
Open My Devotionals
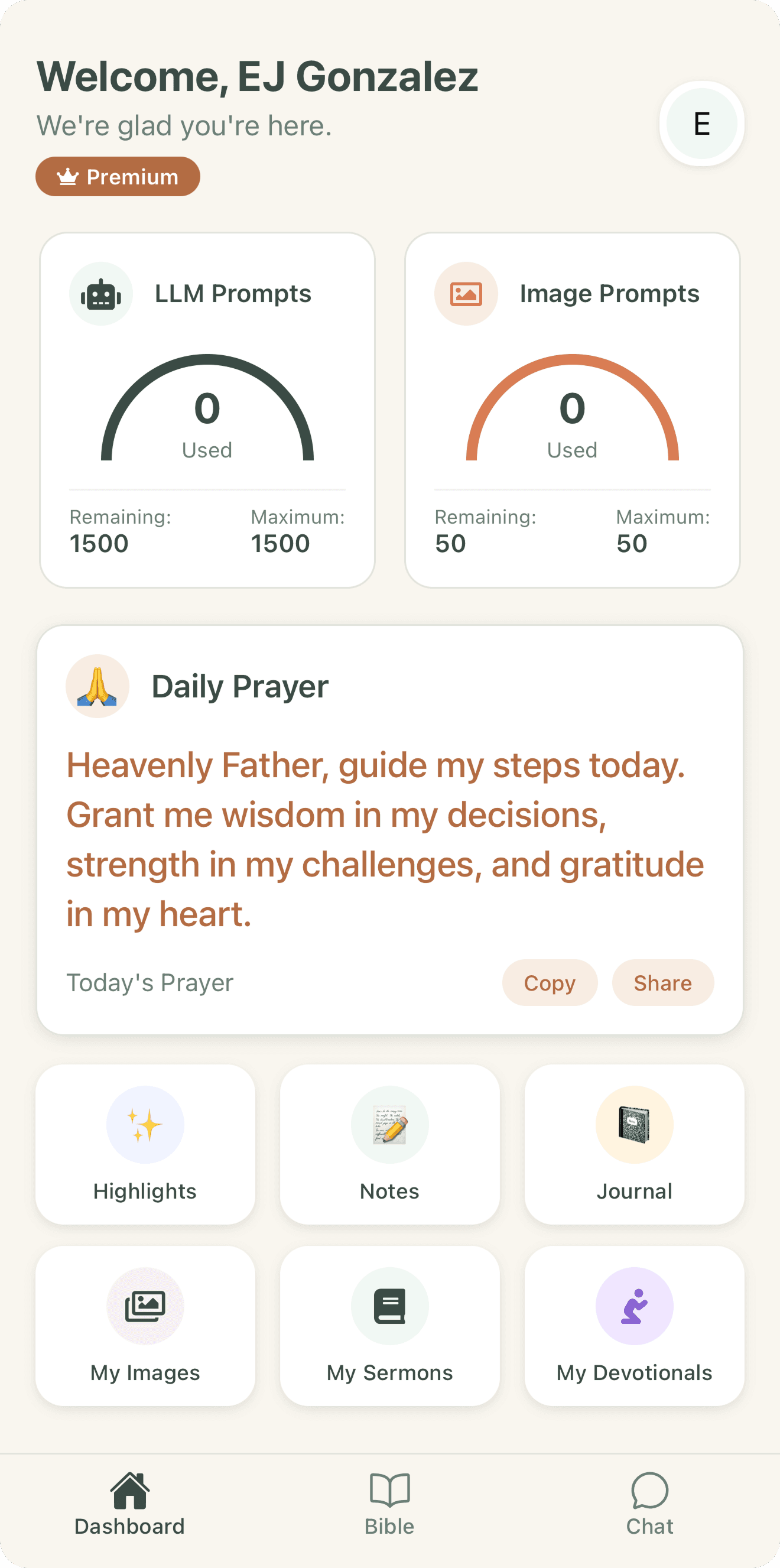click(634, 1325)
